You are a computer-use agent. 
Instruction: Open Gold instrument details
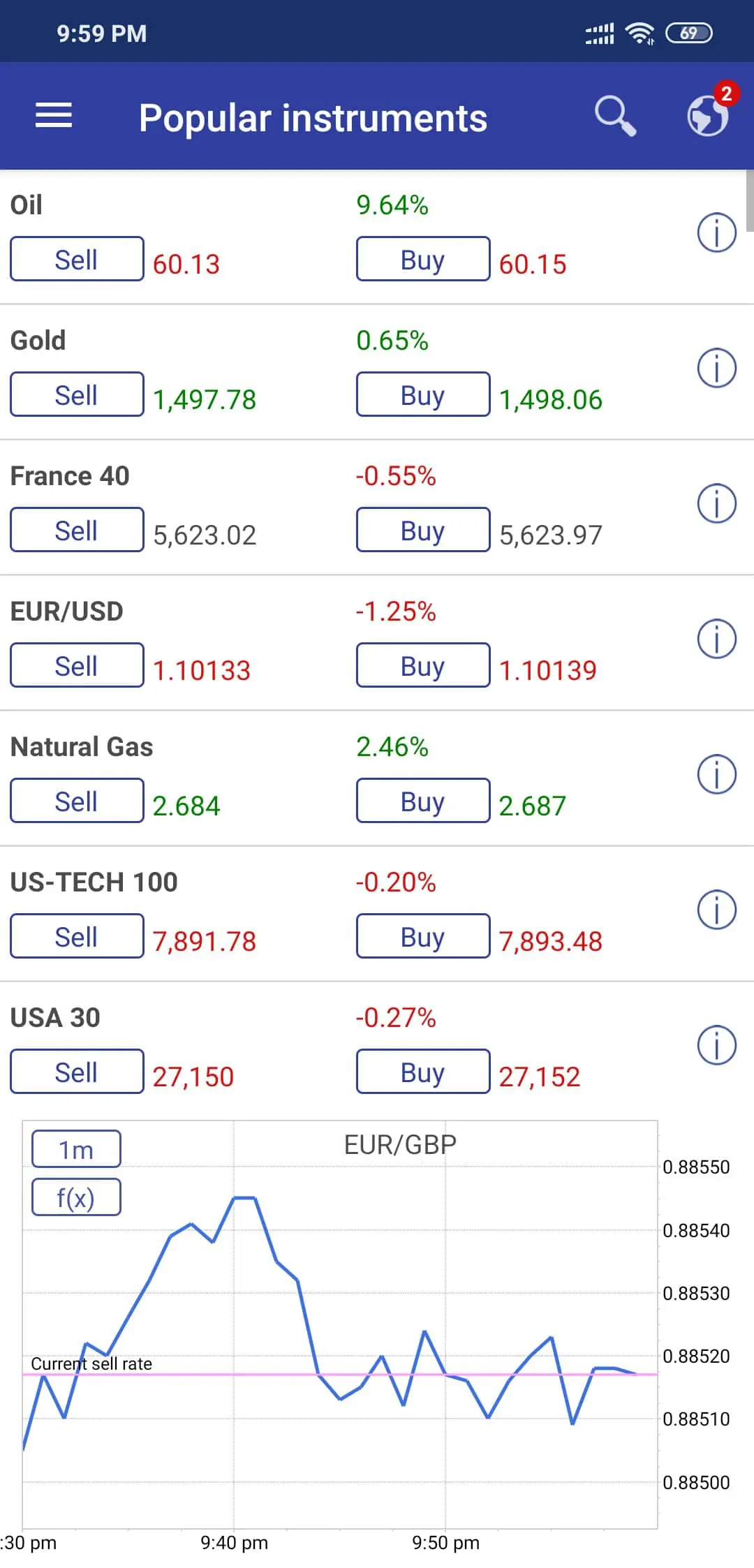tap(716, 368)
